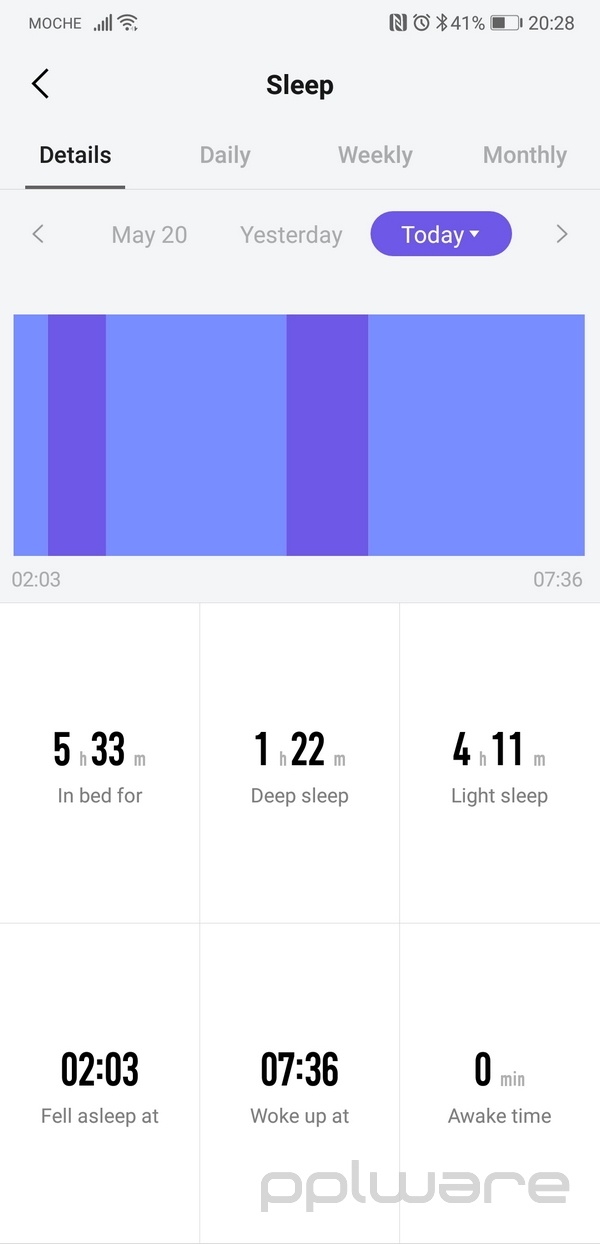The width and height of the screenshot is (600, 1244).
Task: Switch to the Daily tab
Action: [x=225, y=155]
